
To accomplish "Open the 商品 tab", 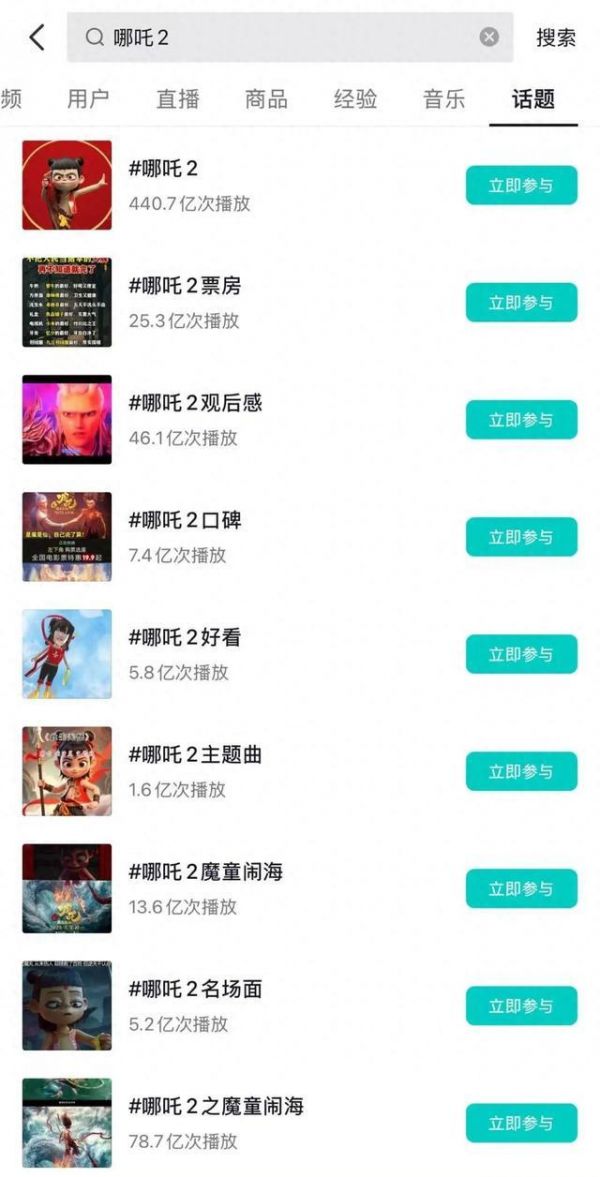I will point(266,99).
